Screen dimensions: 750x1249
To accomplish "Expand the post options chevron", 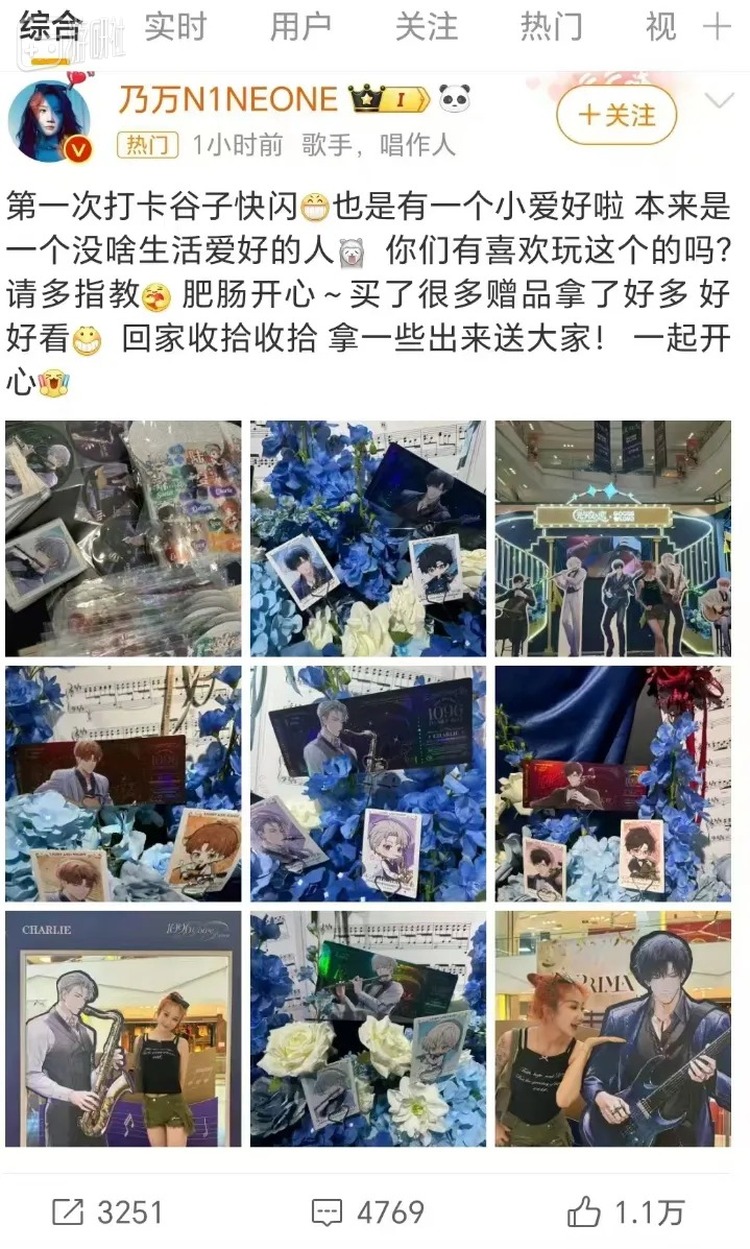I will [719, 100].
